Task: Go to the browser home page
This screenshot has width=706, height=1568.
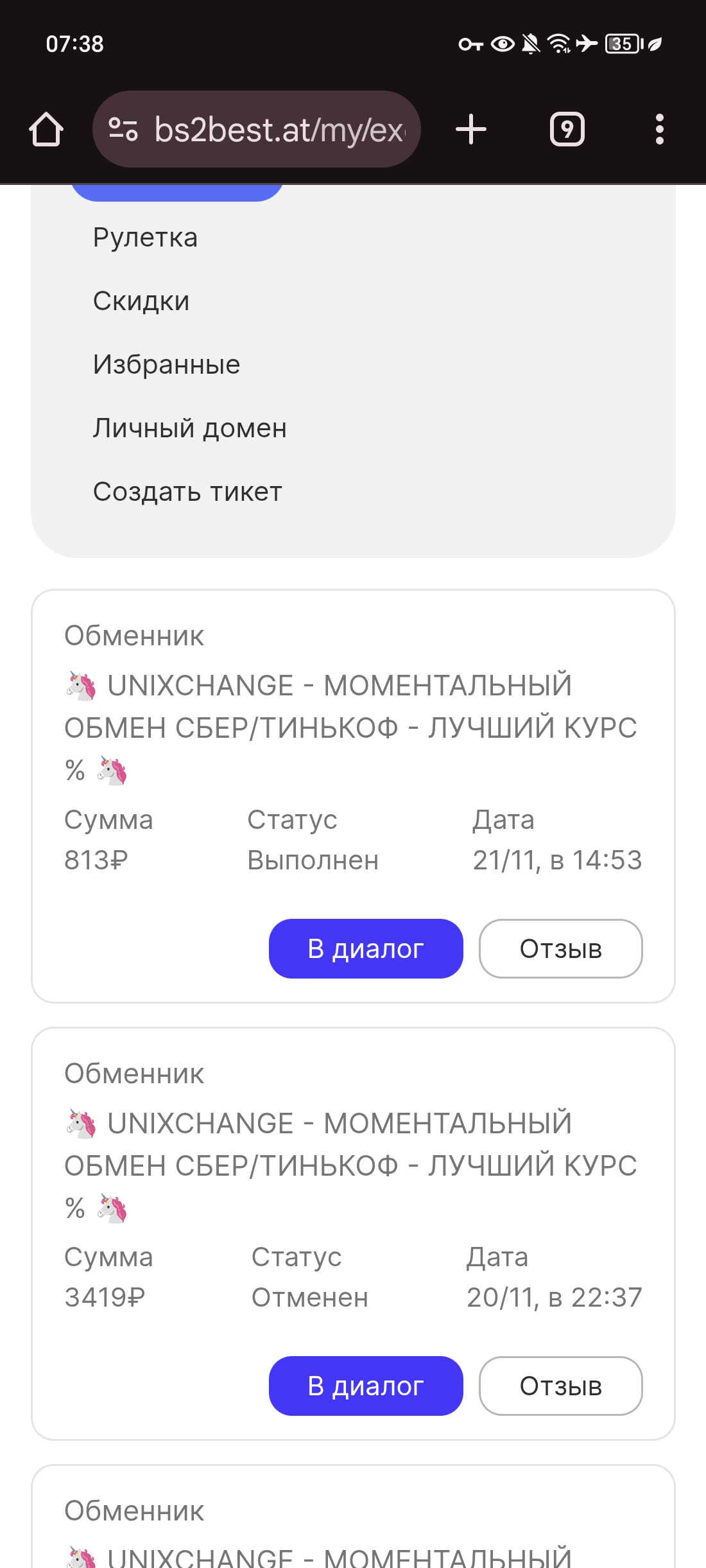Action: 46,129
